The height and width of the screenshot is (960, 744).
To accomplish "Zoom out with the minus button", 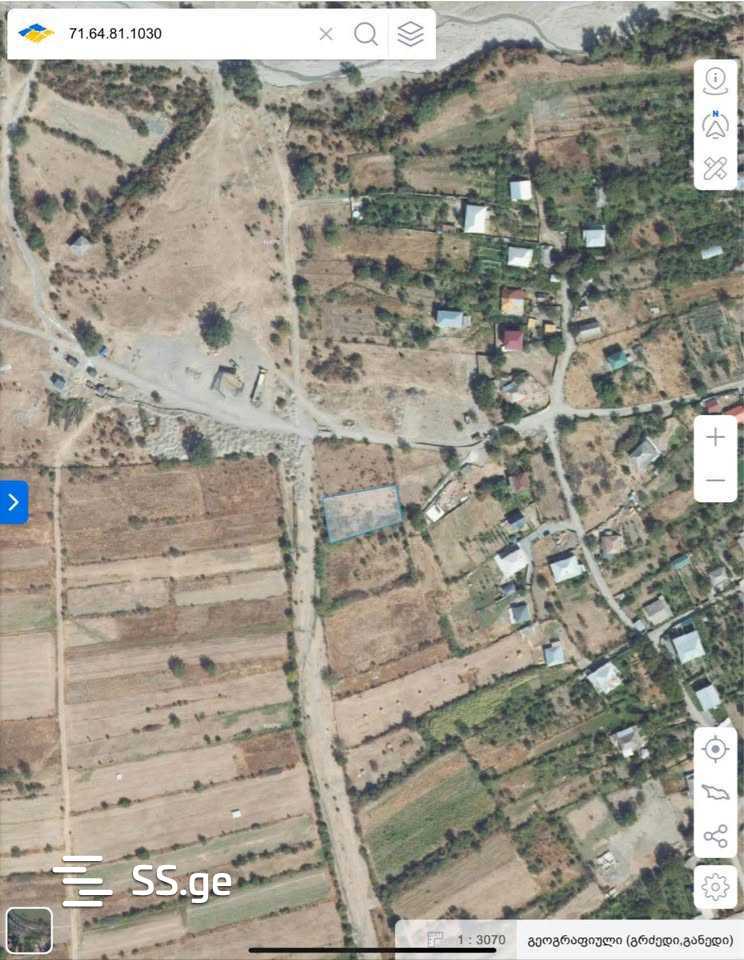I will click(x=715, y=481).
